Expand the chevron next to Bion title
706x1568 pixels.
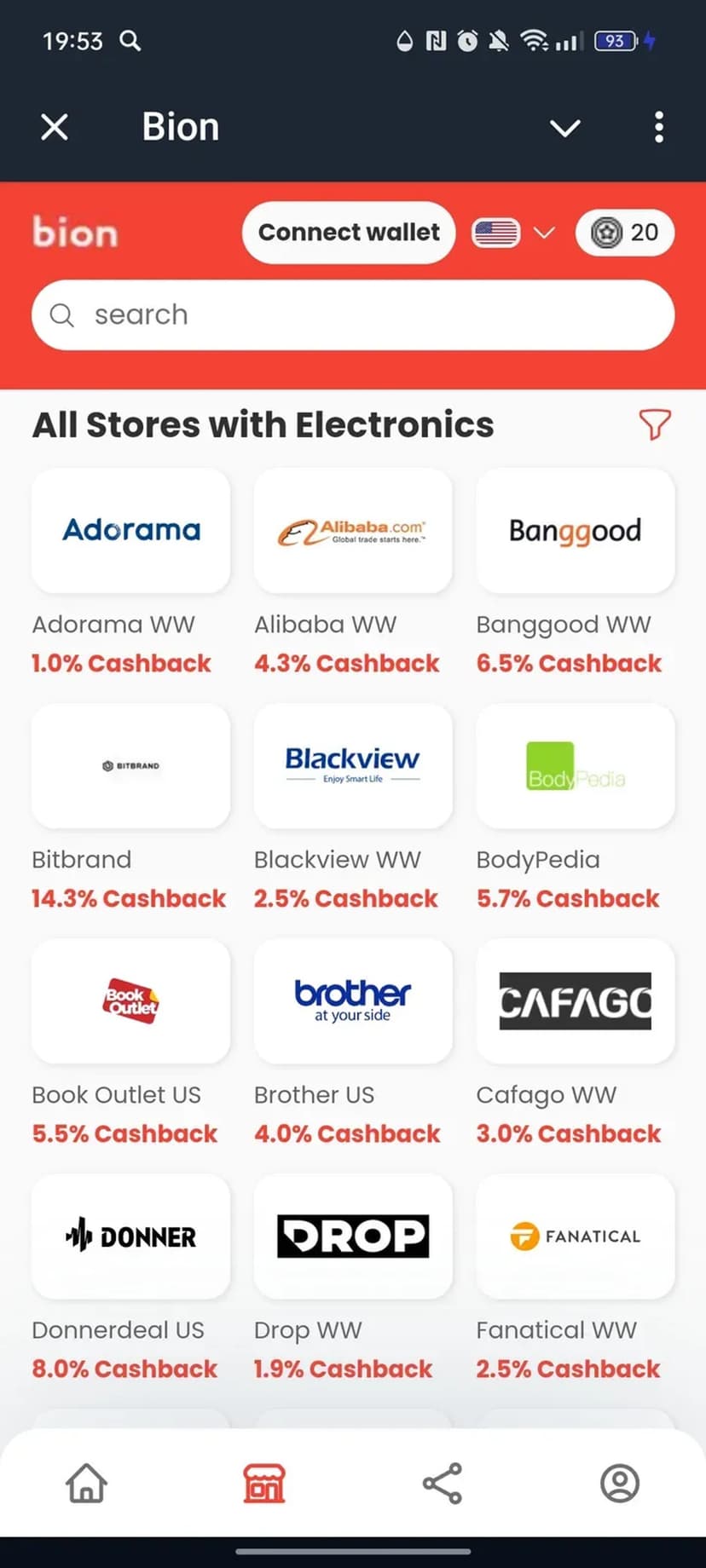coord(564,128)
